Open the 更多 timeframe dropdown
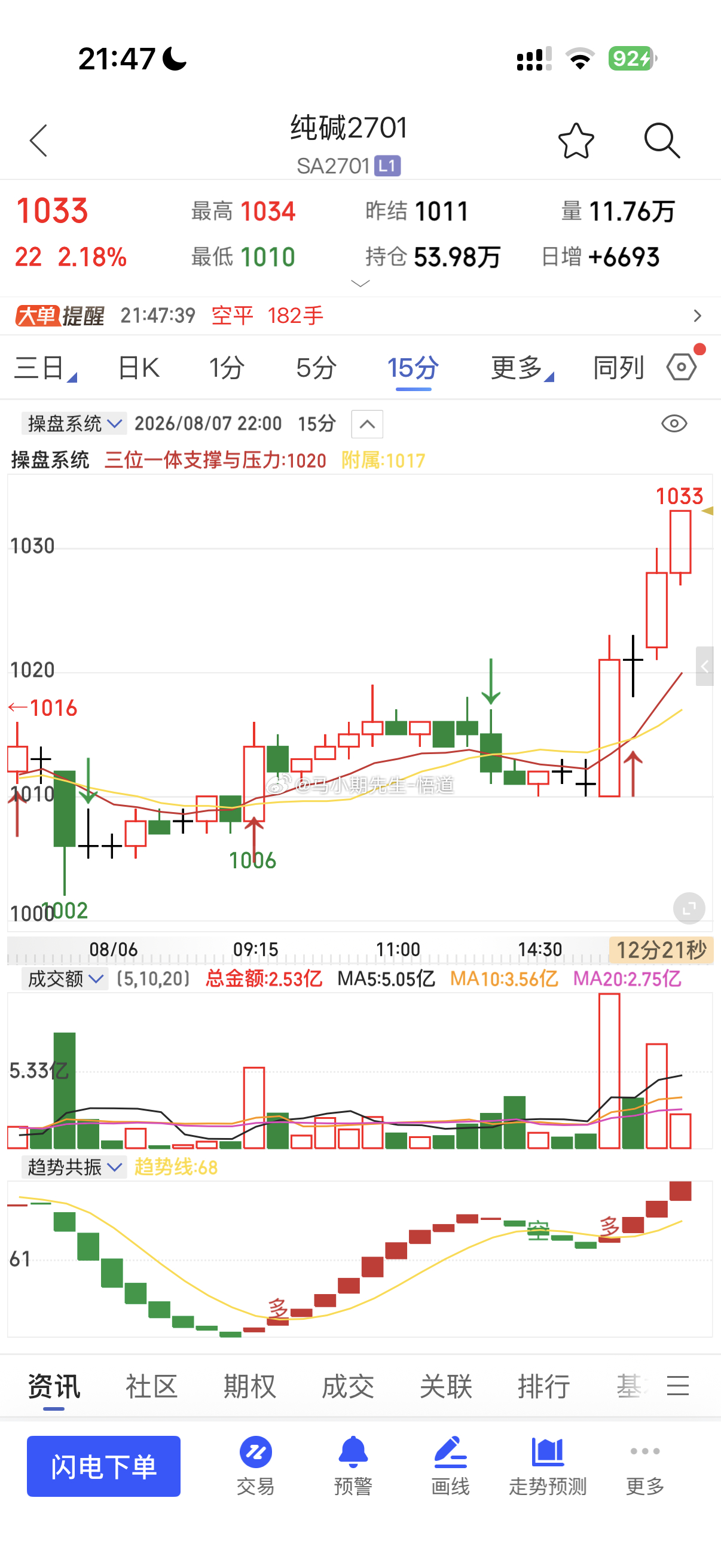This screenshot has width=721, height=1568. (x=522, y=368)
